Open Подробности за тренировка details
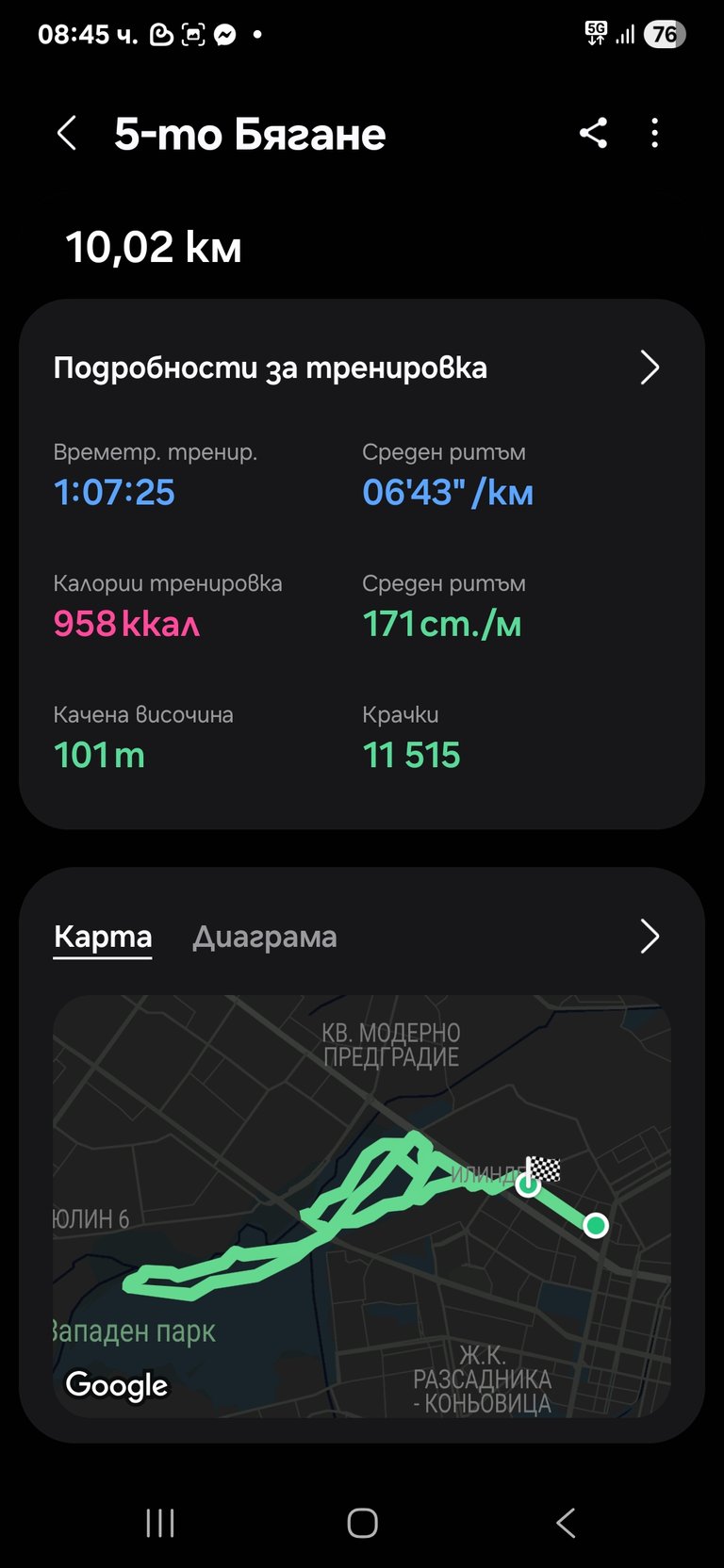 [649, 367]
